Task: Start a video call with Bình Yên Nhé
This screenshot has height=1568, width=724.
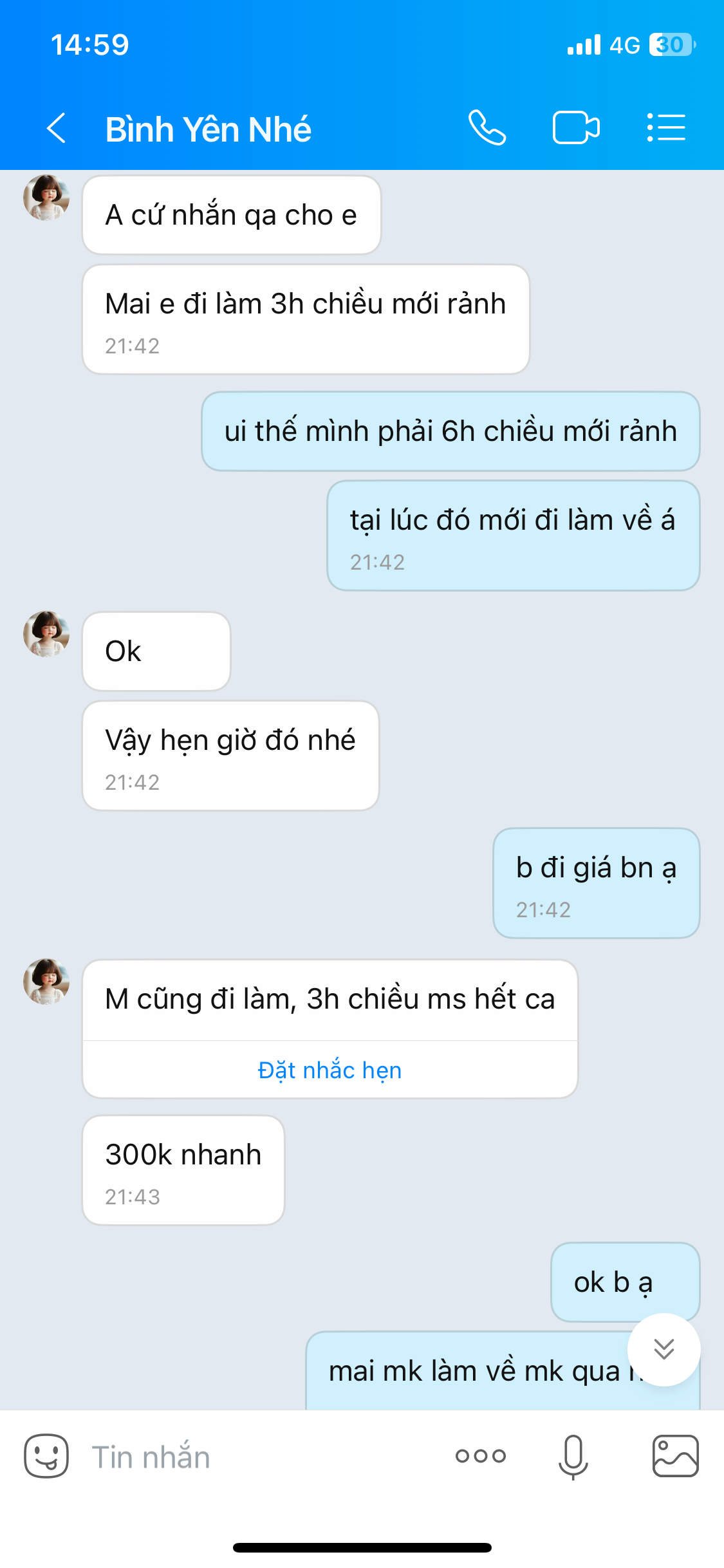Action: pyautogui.click(x=576, y=128)
